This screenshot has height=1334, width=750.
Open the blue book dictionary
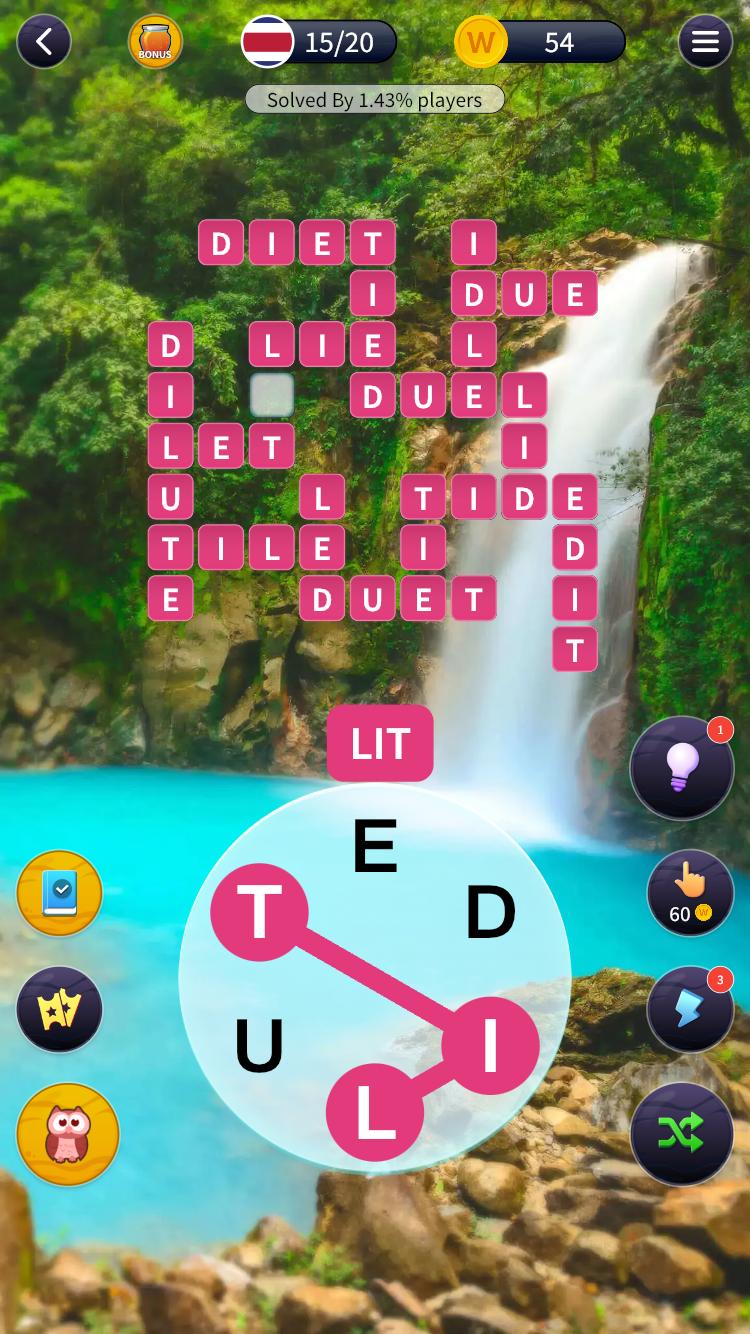point(60,893)
